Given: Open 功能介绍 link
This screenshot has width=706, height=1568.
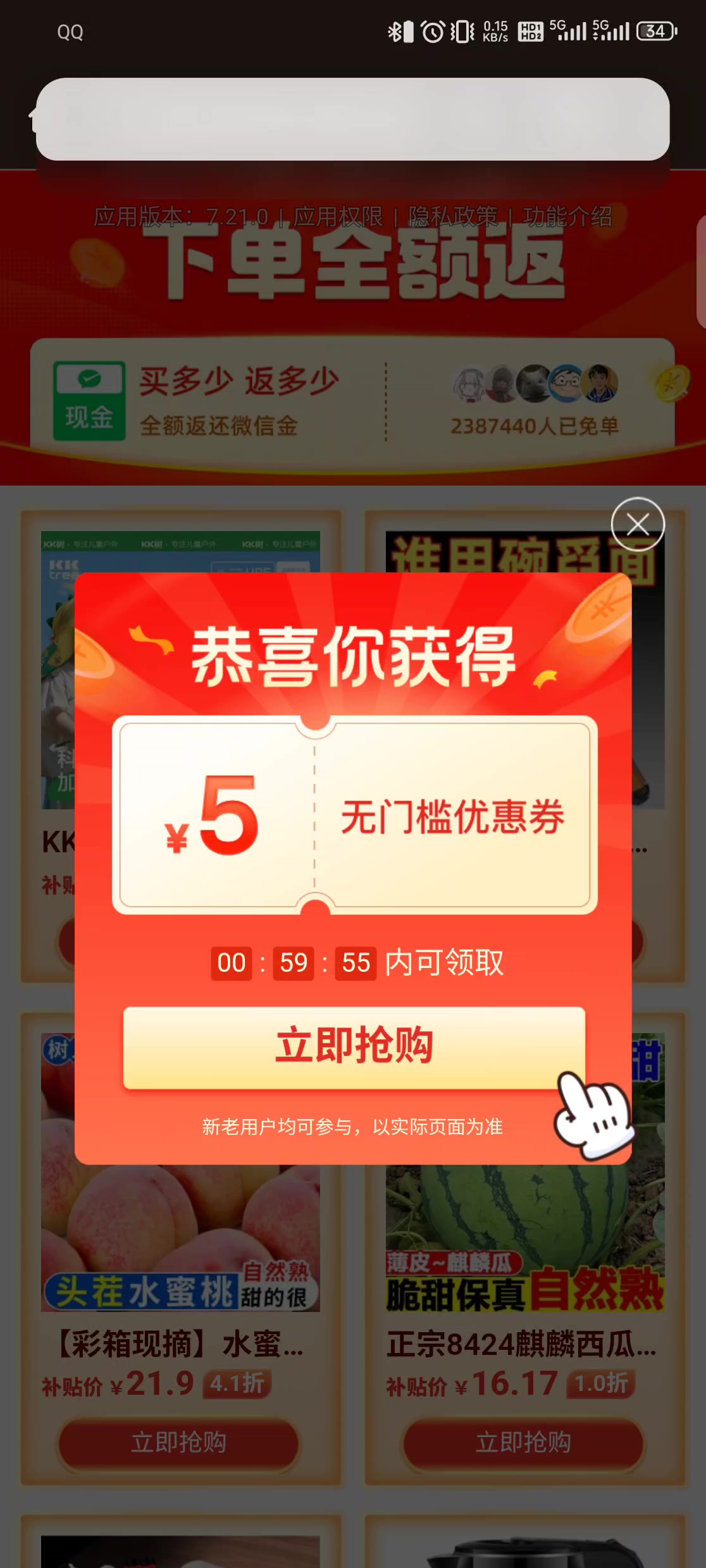Looking at the screenshot, I should (567, 217).
